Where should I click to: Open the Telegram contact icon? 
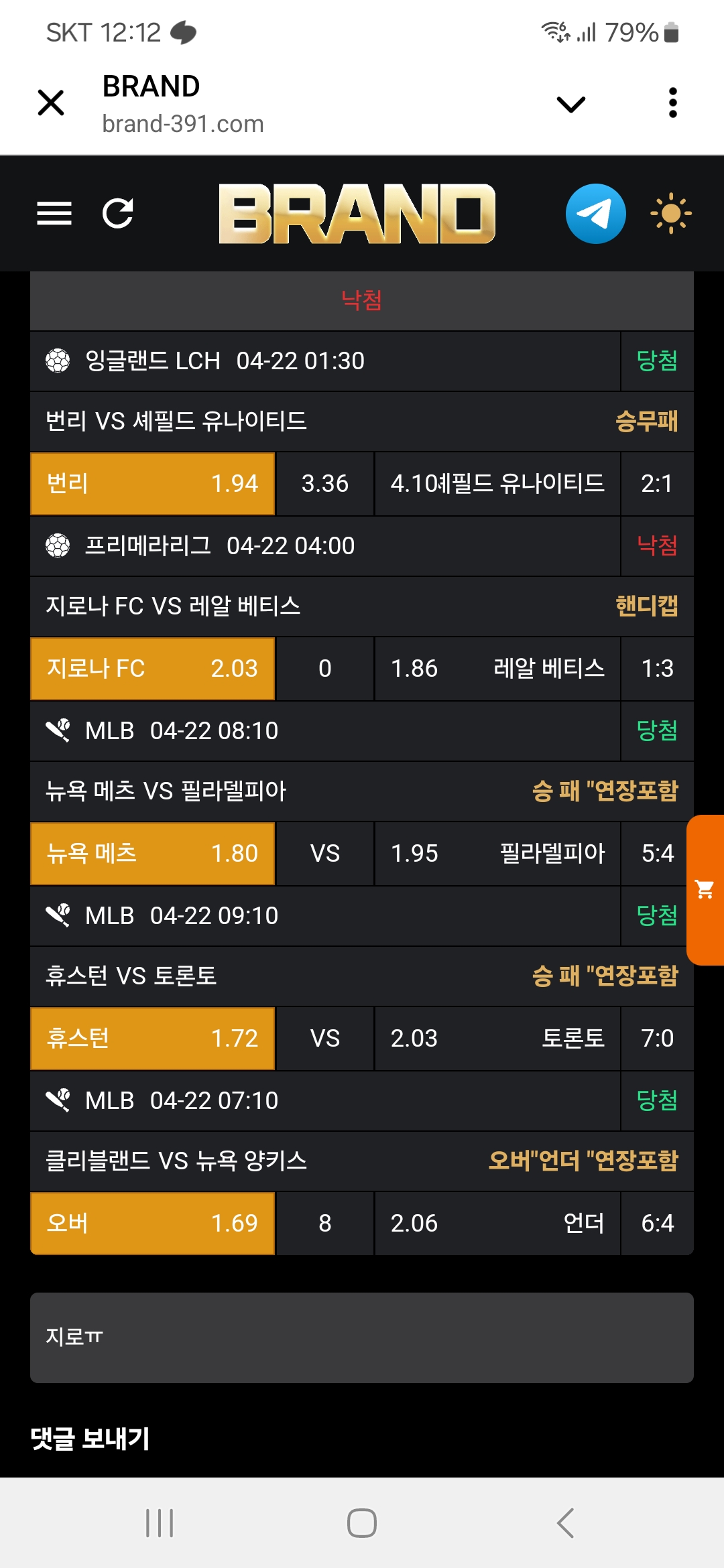(595, 214)
